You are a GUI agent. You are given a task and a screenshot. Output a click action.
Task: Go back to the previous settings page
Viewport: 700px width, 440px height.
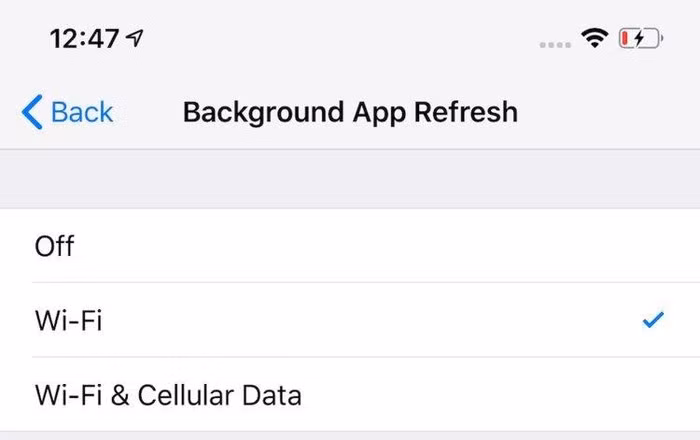[x=68, y=111]
